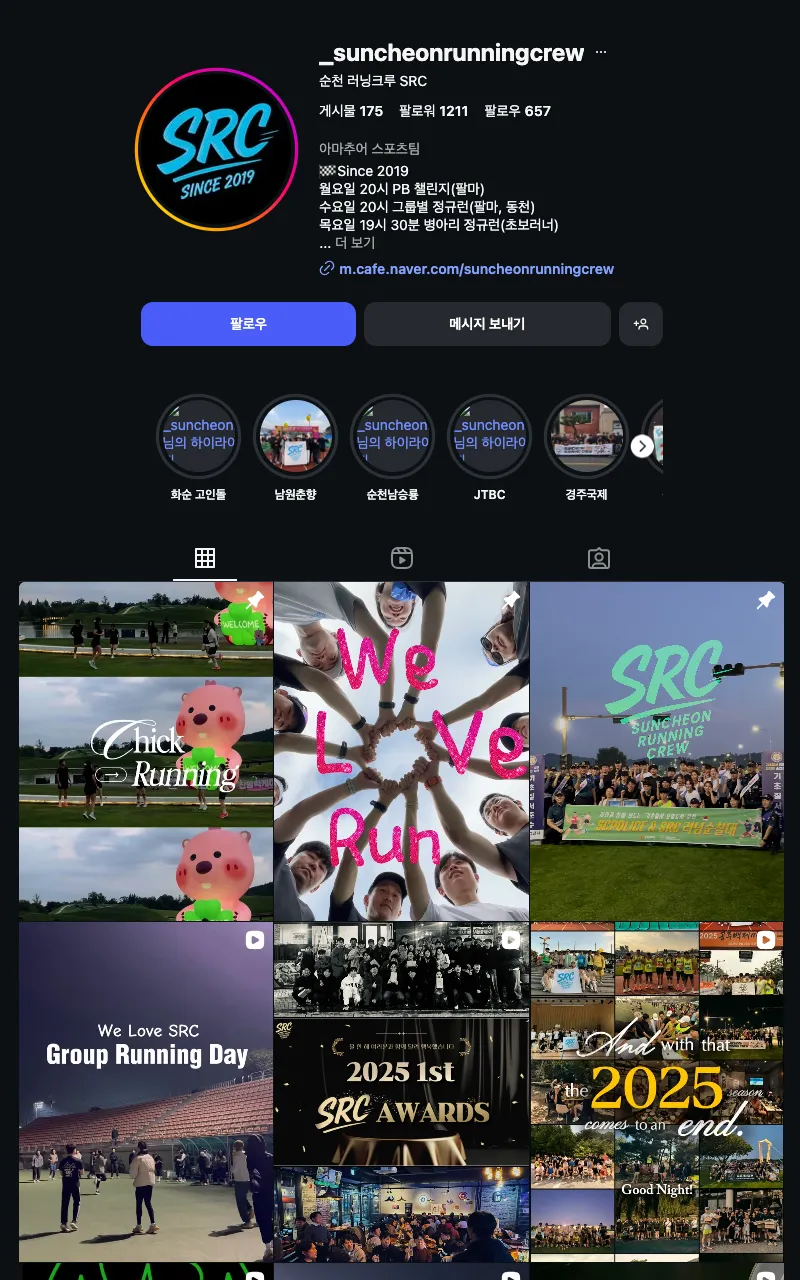Open the Chick Running pinned post
Screen dimensions: 800x1280
pyautogui.click(x=146, y=751)
